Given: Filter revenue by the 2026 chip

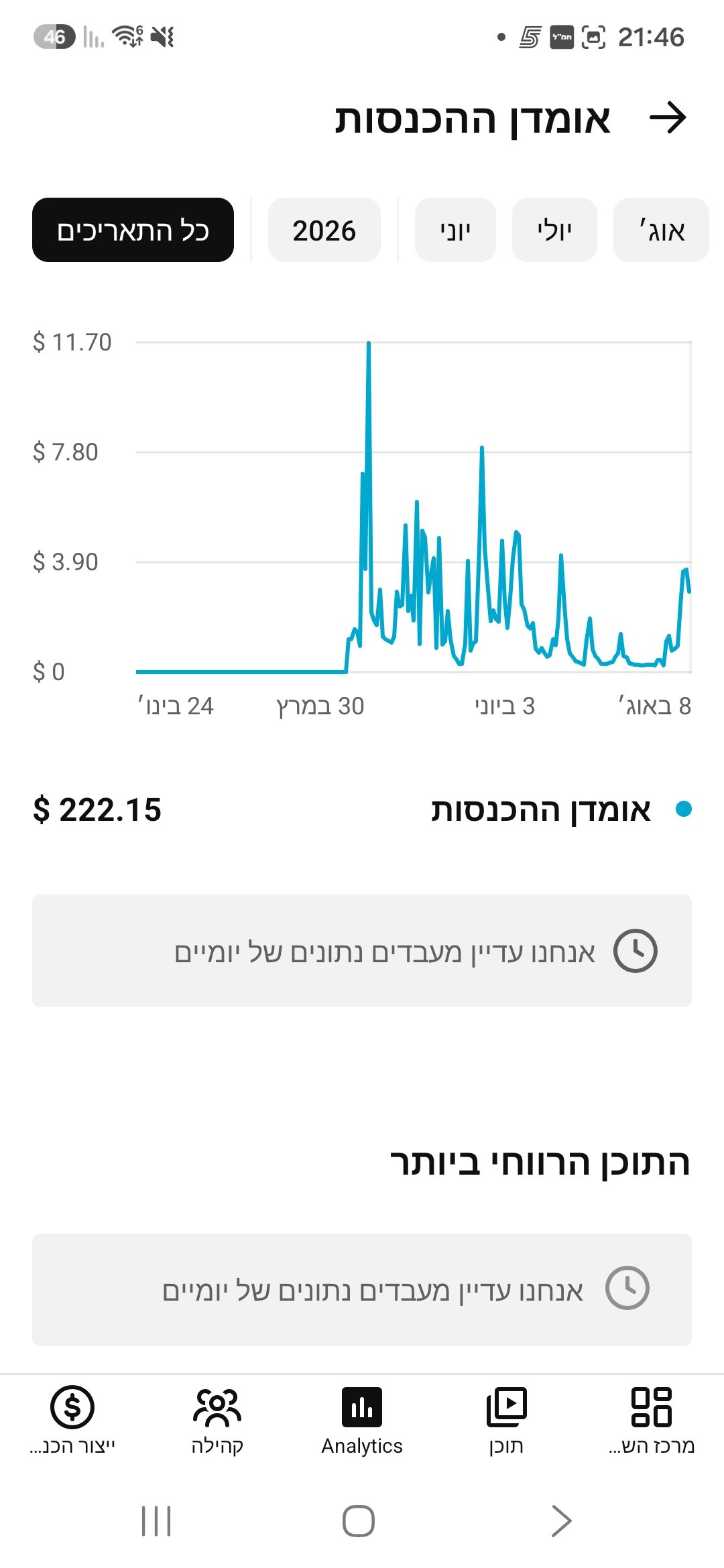Looking at the screenshot, I should 324,230.
